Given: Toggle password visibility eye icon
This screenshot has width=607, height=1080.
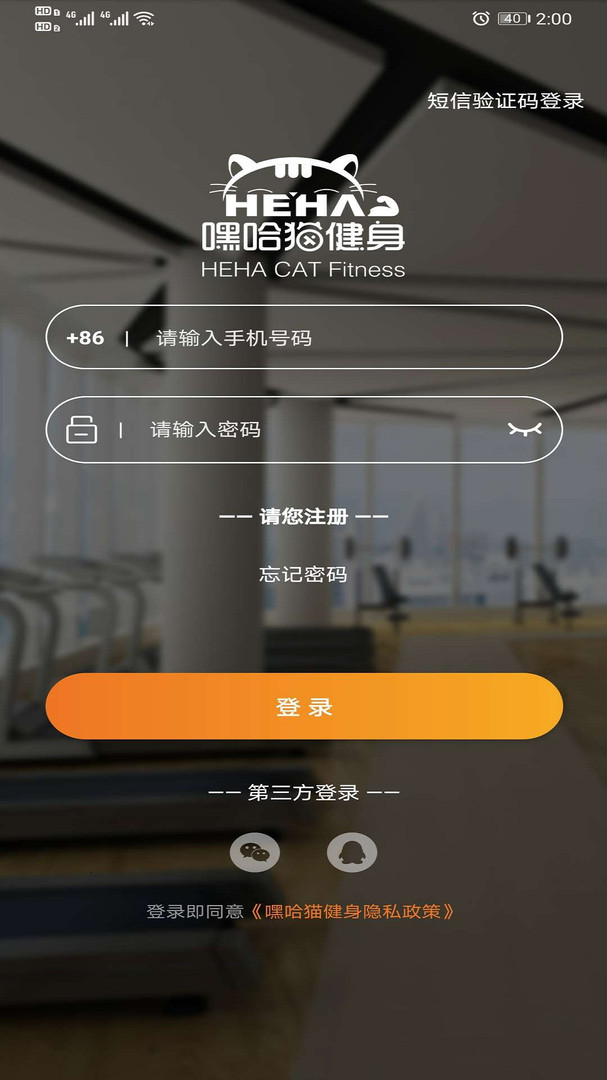Looking at the screenshot, I should (524, 430).
